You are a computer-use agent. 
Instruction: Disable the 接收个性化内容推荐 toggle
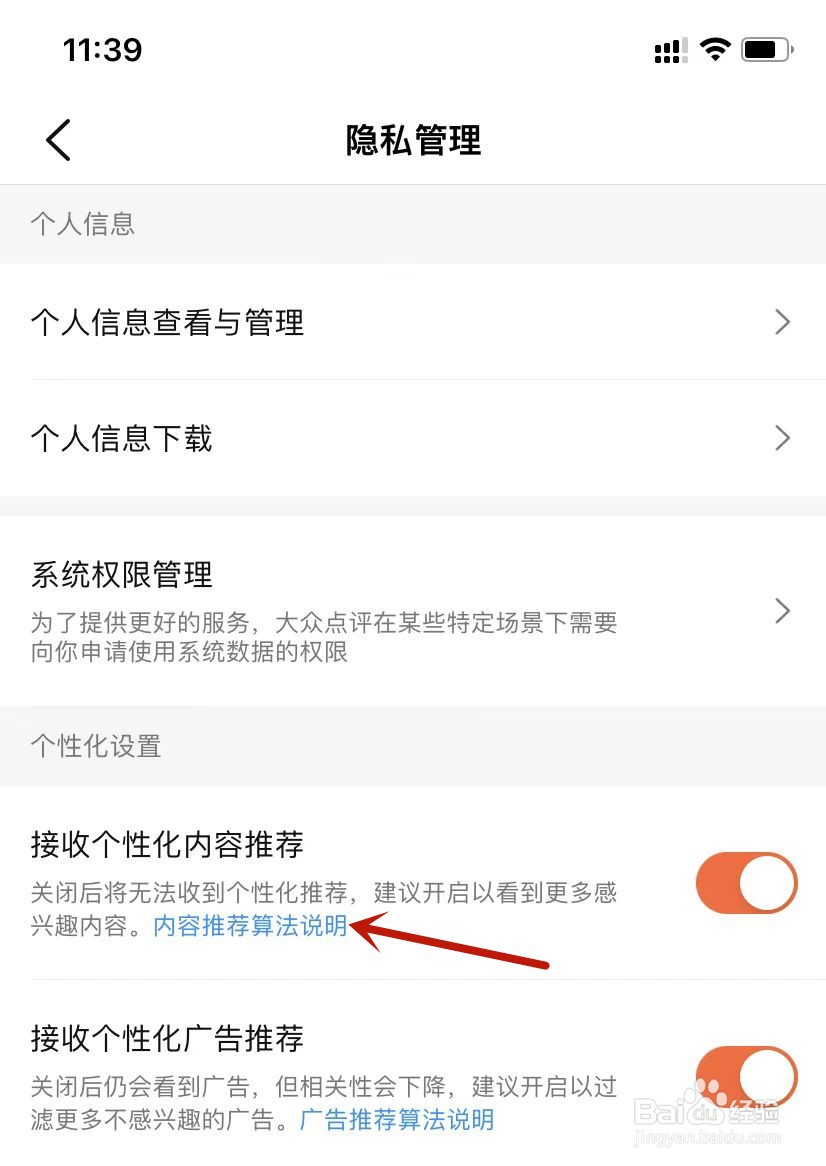(x=746, y=883)
